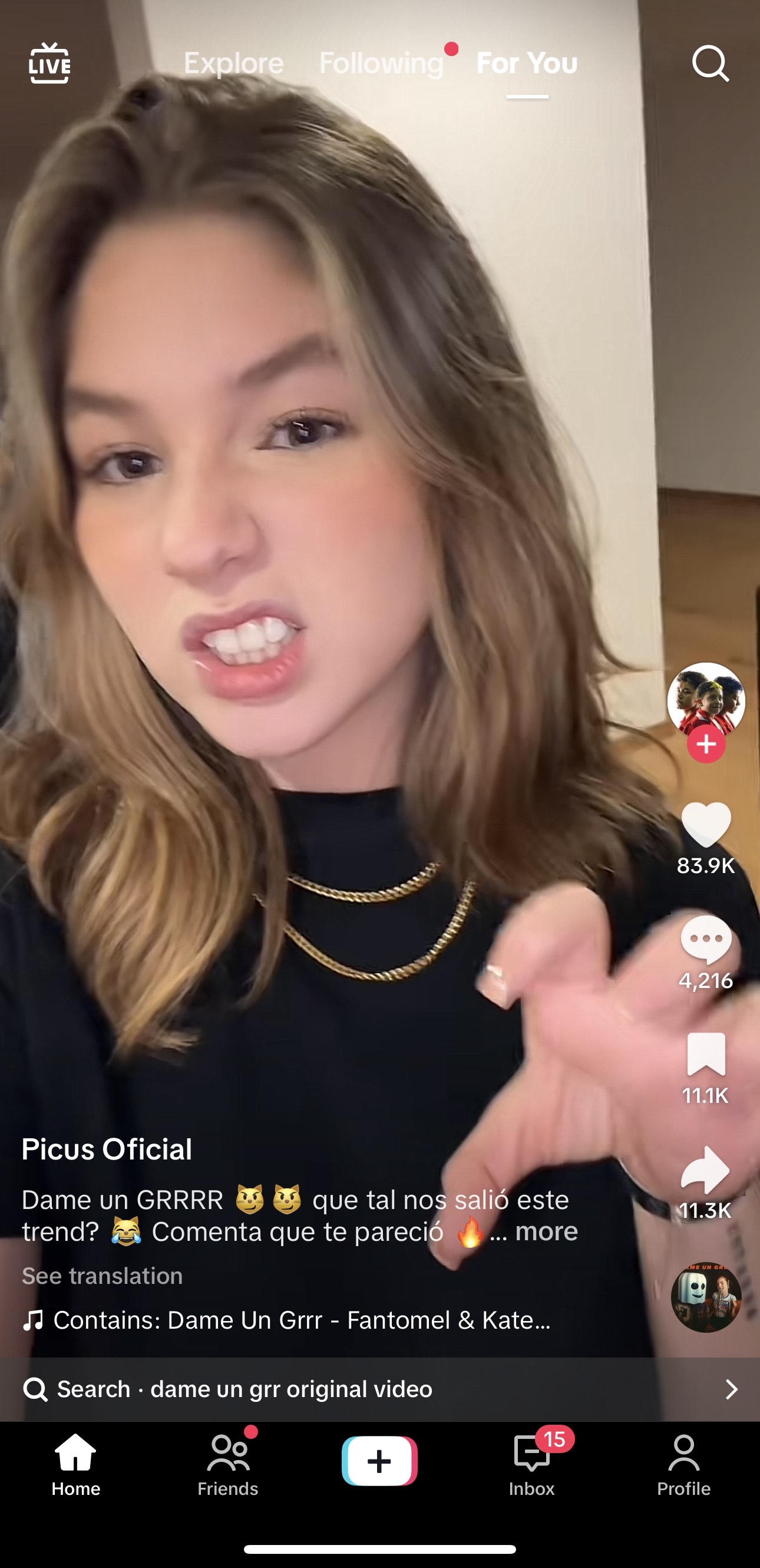Open the Dame Un Grrr sound link
760x1568 pixels.
tap(301, 1320)
